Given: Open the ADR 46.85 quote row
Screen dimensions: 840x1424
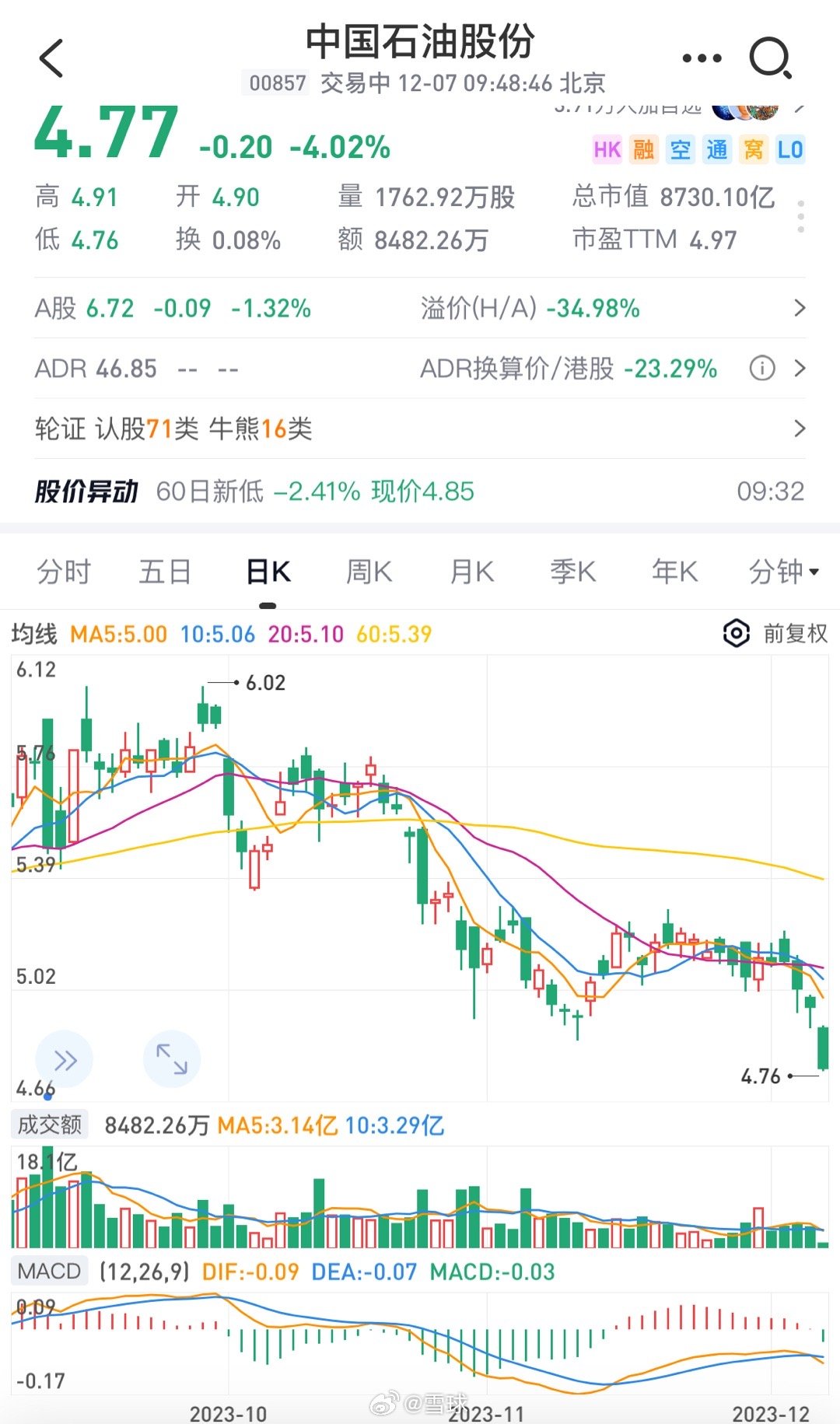Looking at the screenshot, I should (420, 368).
